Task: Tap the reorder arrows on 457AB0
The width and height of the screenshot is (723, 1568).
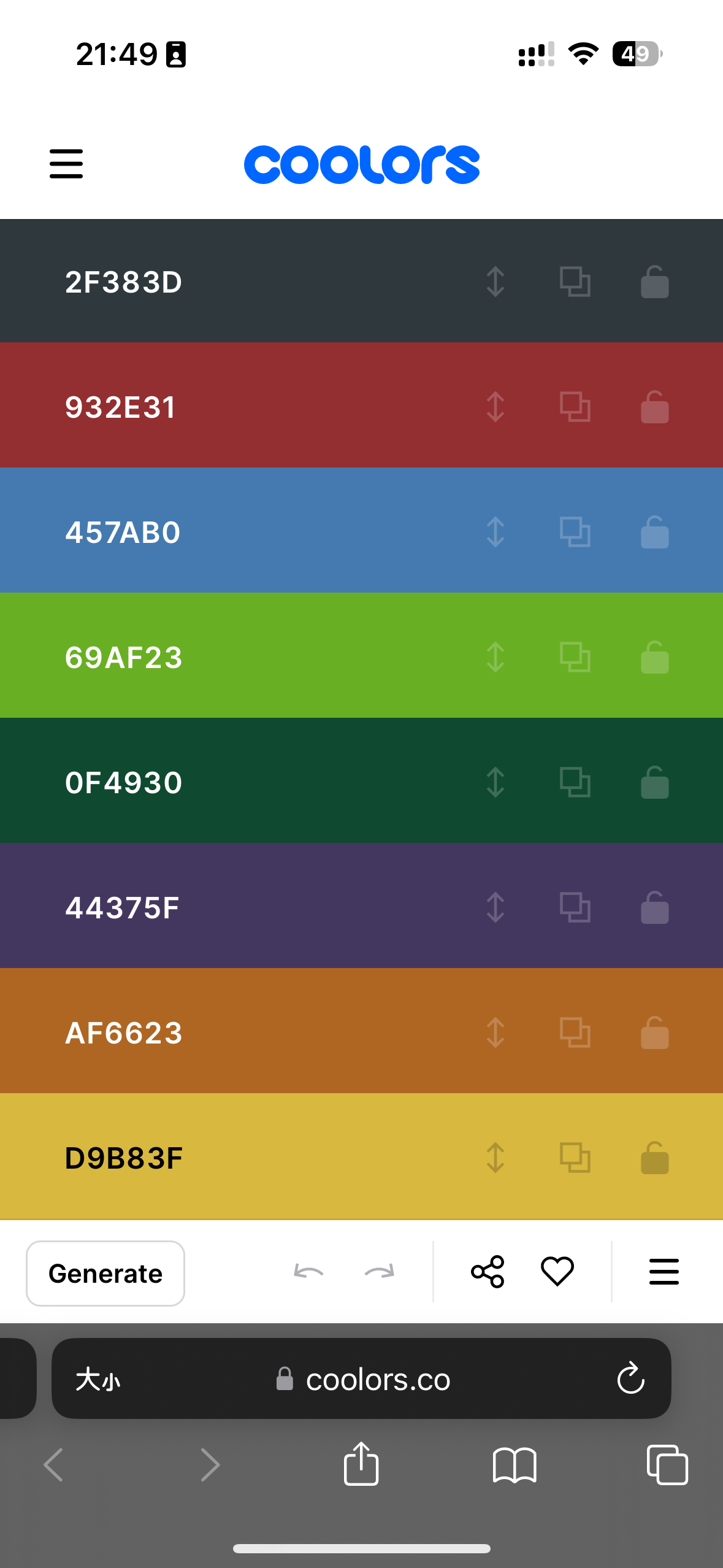Action: (x=495, y=532)
